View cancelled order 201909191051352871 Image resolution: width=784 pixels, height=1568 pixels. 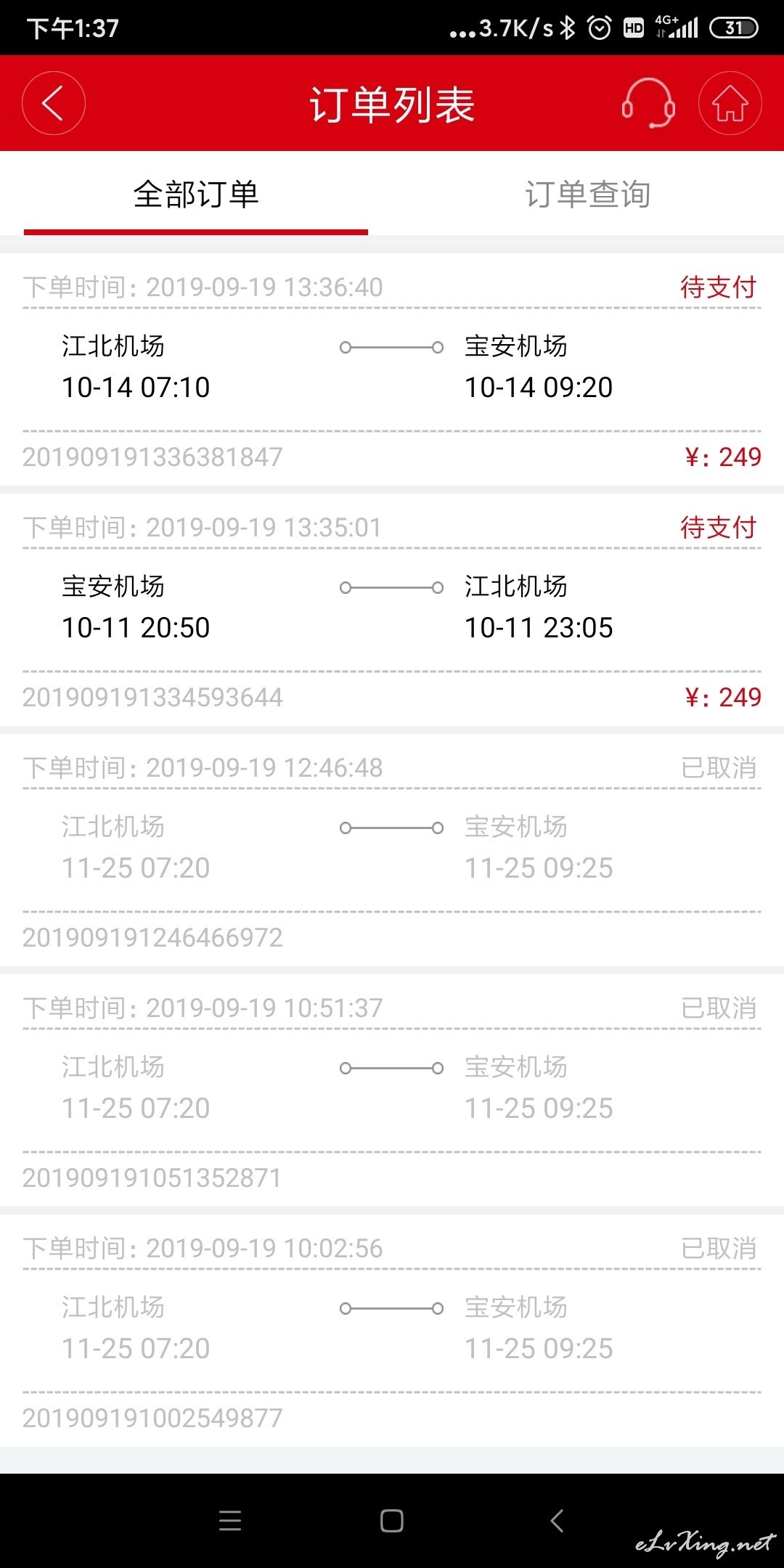click(392, 1090)
